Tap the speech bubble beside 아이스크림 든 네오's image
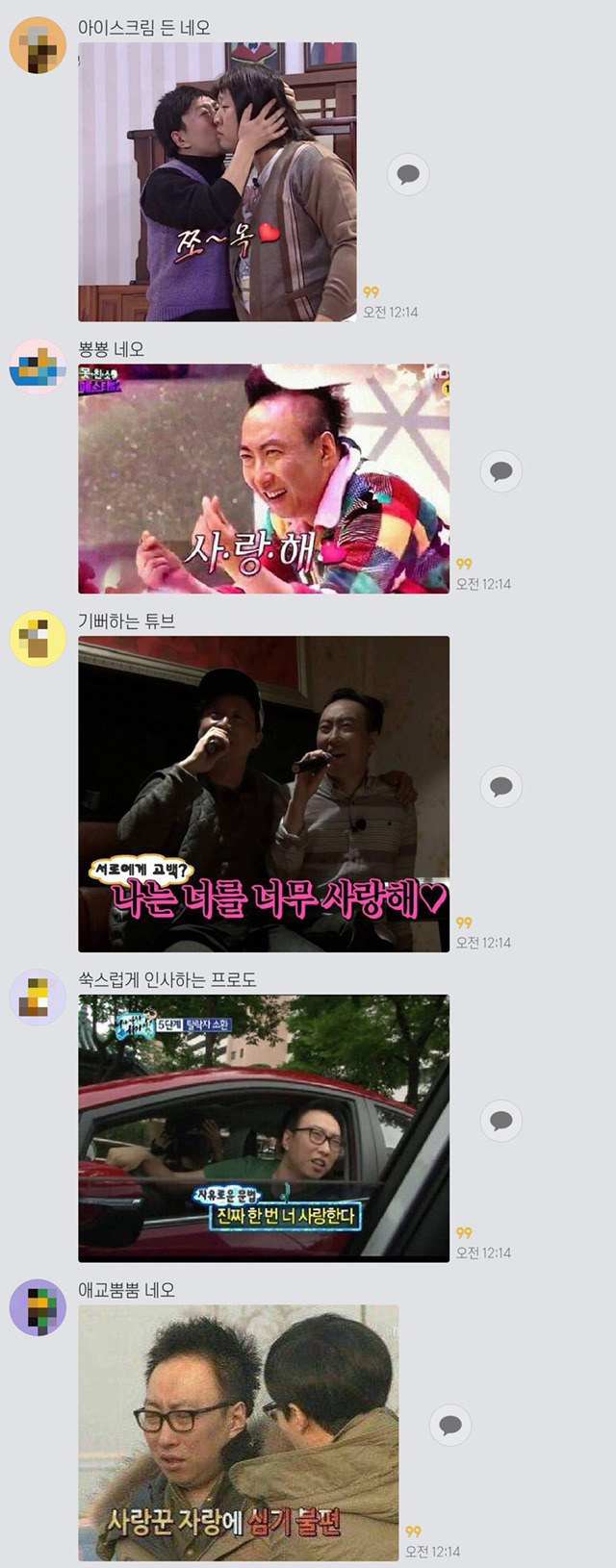616x1568 pixels. point(408,174)
